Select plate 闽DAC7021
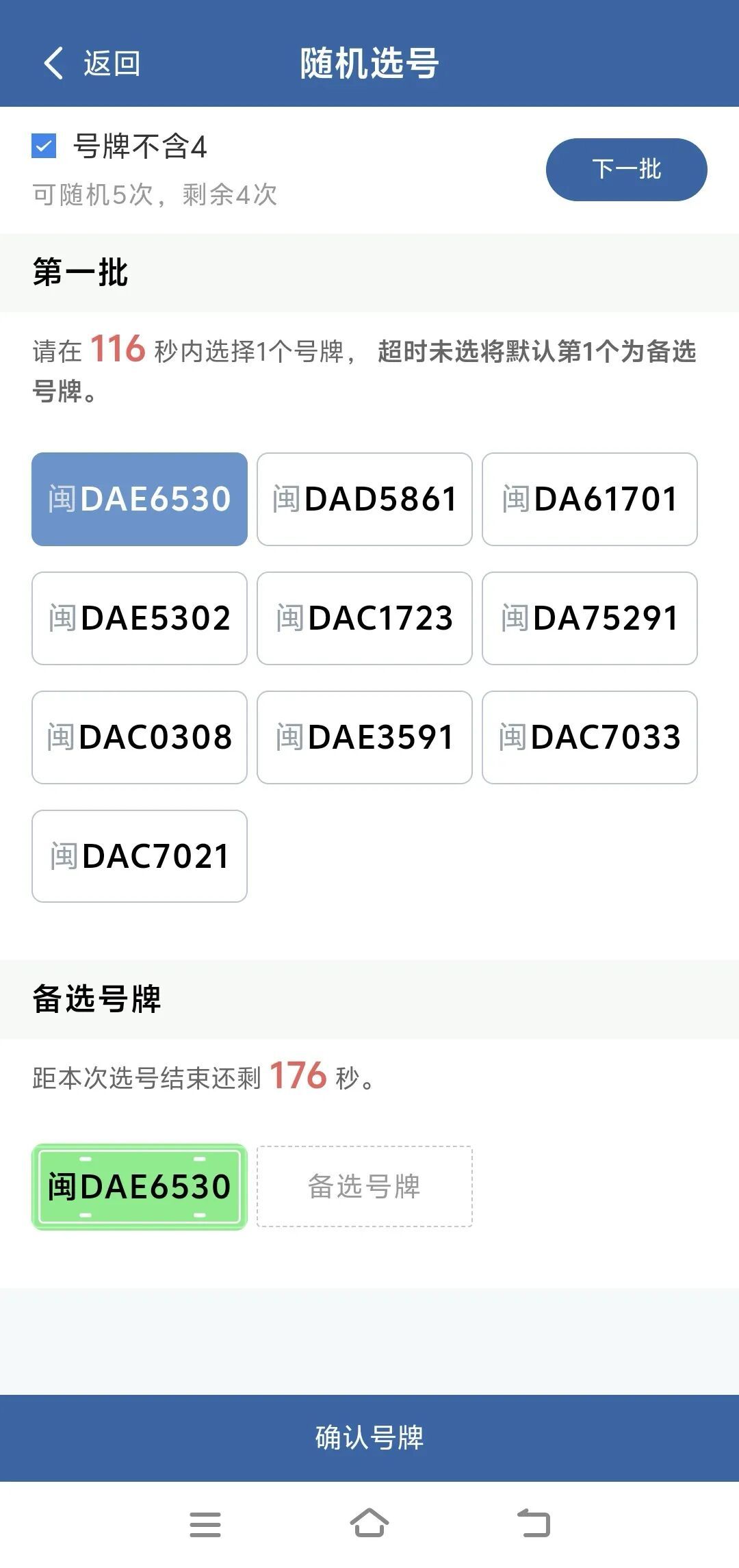 [140, 856]
